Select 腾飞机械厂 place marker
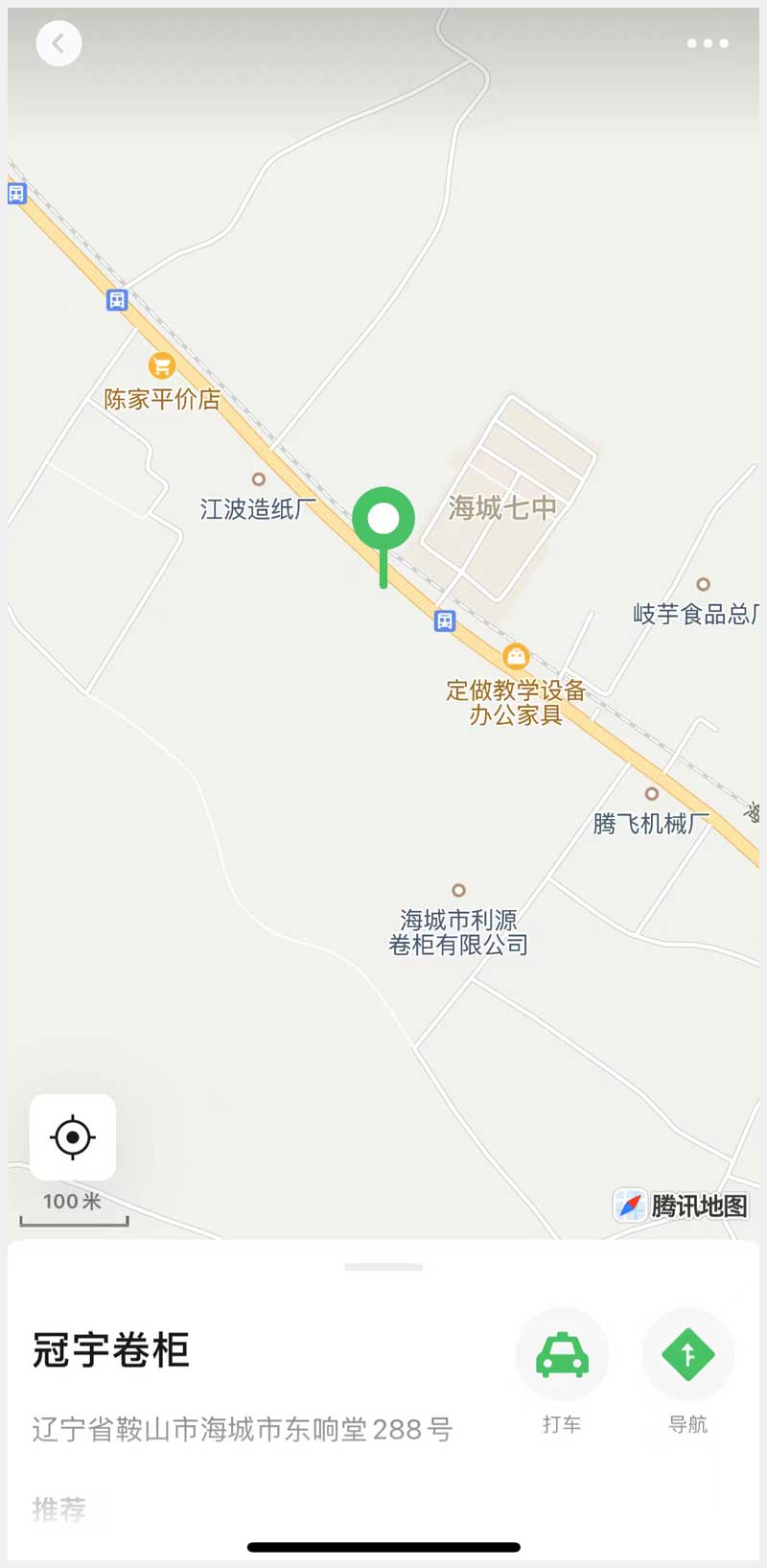This screenshot has height=1568, width=767. click(x=652, y=794)
